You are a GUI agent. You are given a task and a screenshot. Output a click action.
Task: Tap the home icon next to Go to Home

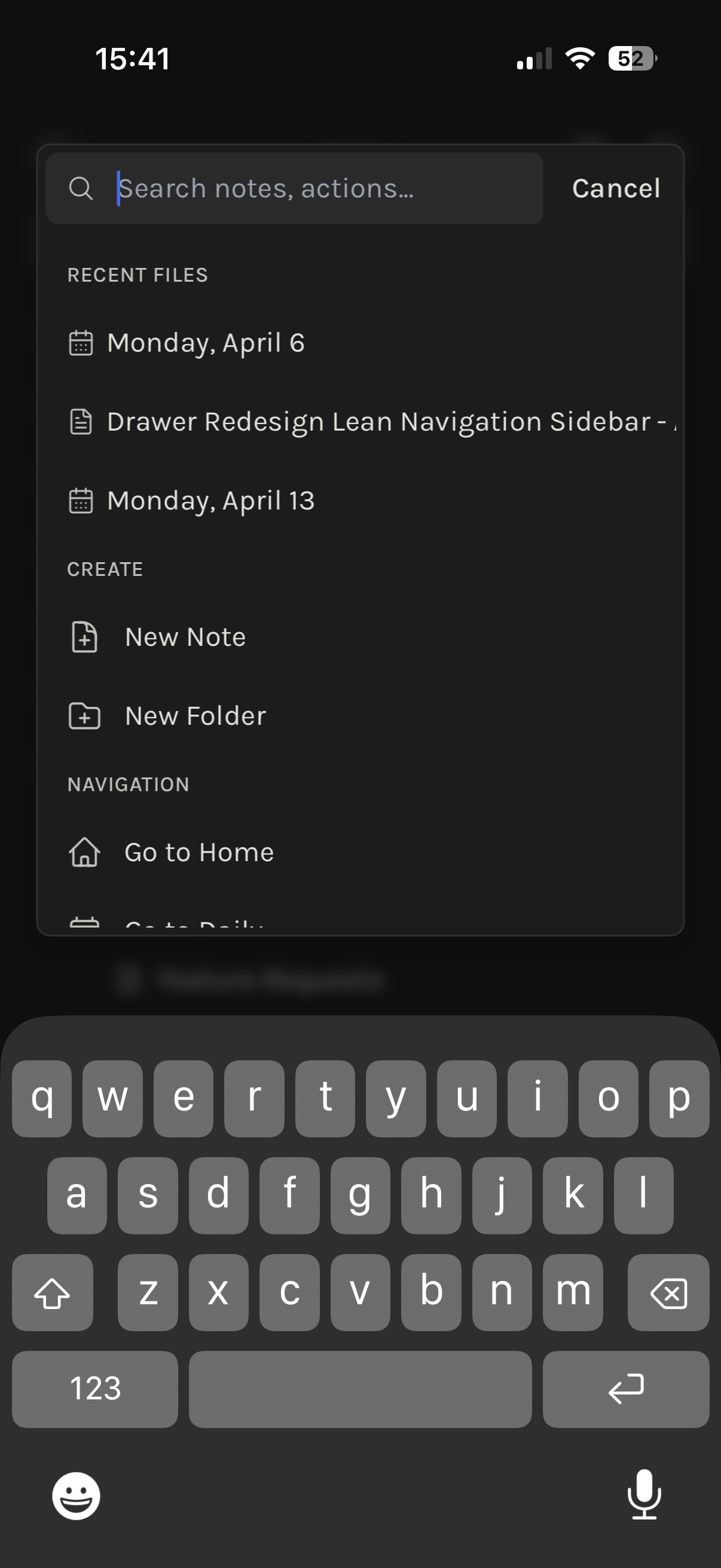pyautogui.click(x=84, y=852)
